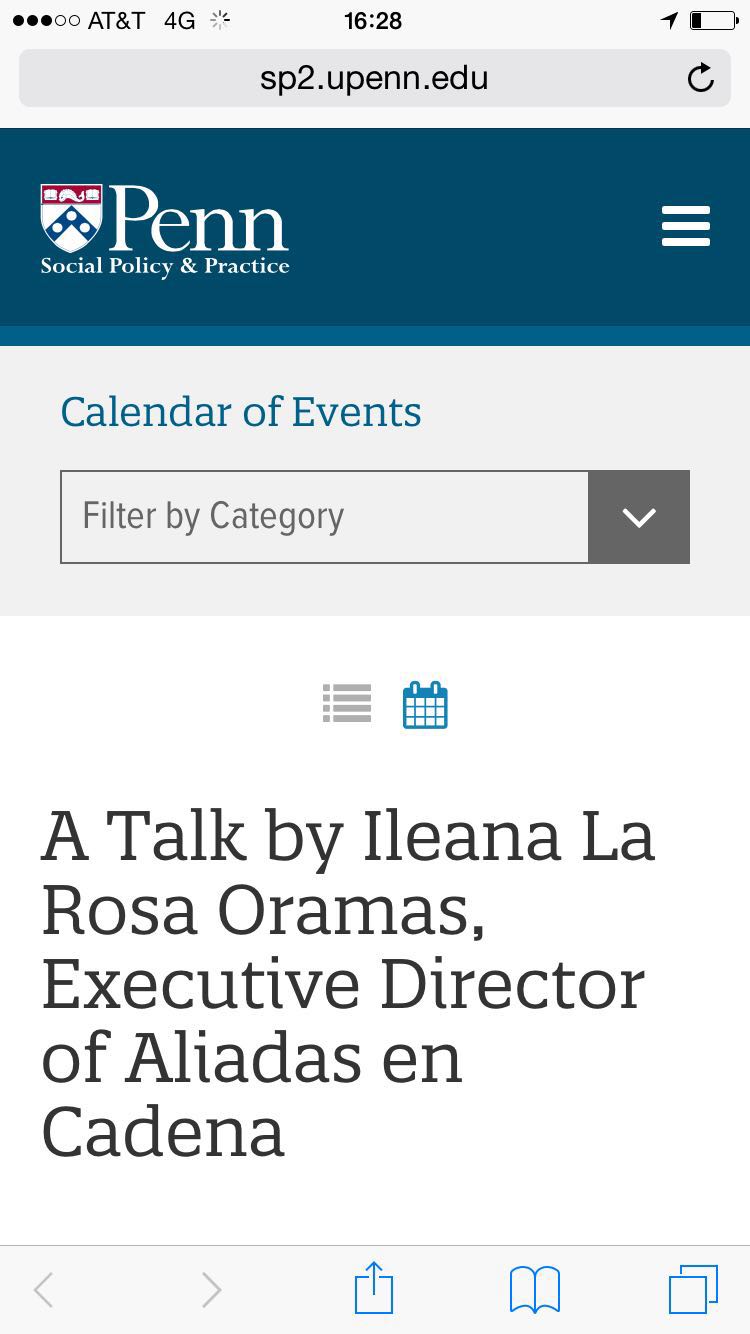This screenshot has height=1334, width=750.
Task: Reload the page
Action: [701, 78]
